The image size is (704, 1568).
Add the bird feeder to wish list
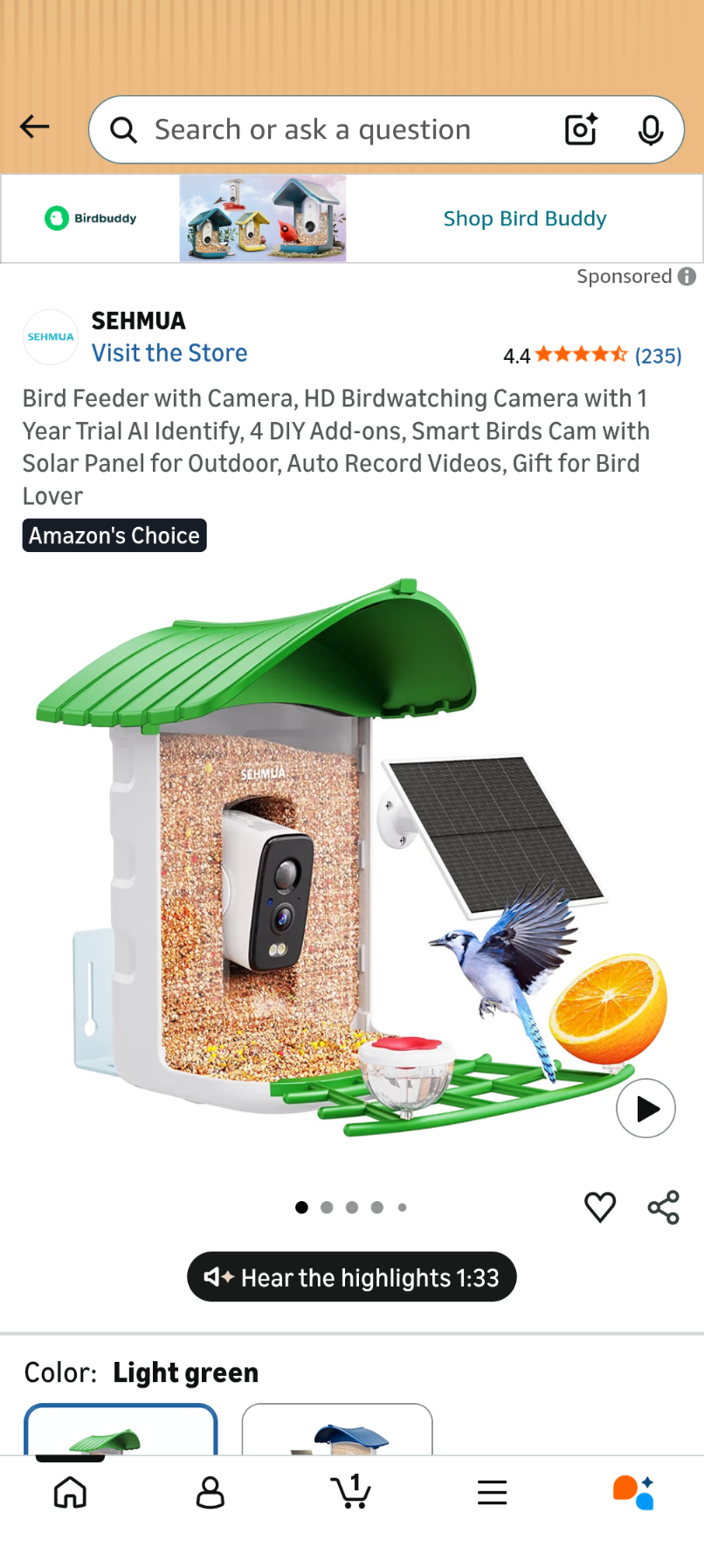click(600, 1207)
